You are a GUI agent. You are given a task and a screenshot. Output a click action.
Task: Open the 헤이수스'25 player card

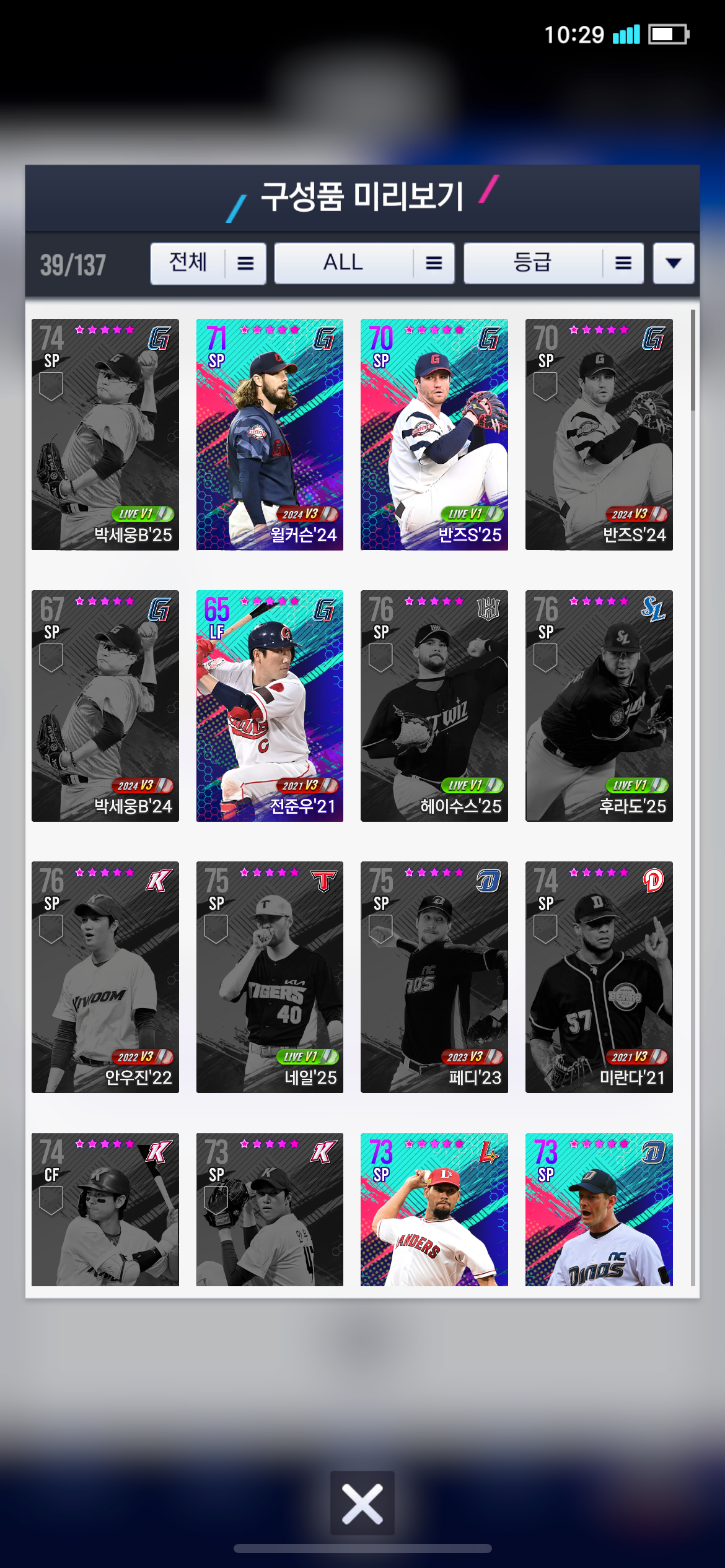coord(434,705)
